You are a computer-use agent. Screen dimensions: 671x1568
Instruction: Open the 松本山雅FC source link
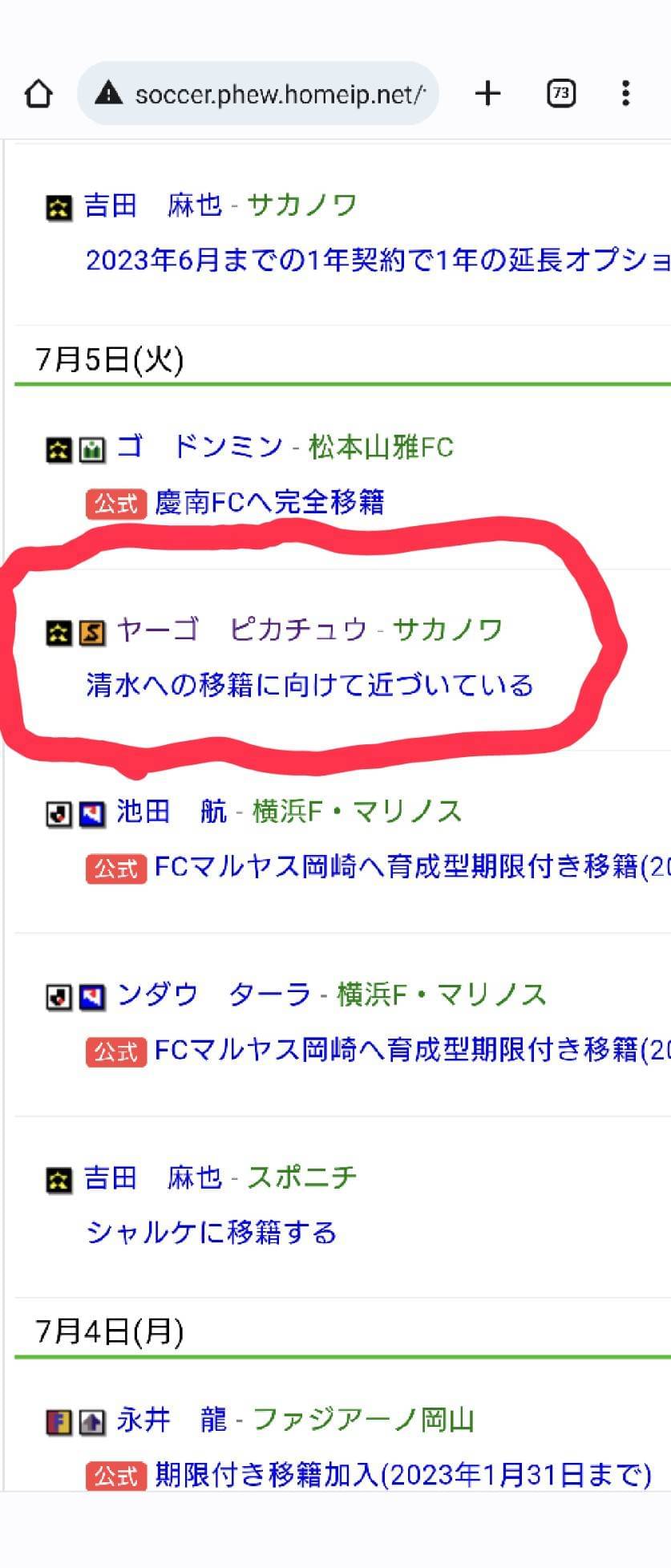point(381,447)
